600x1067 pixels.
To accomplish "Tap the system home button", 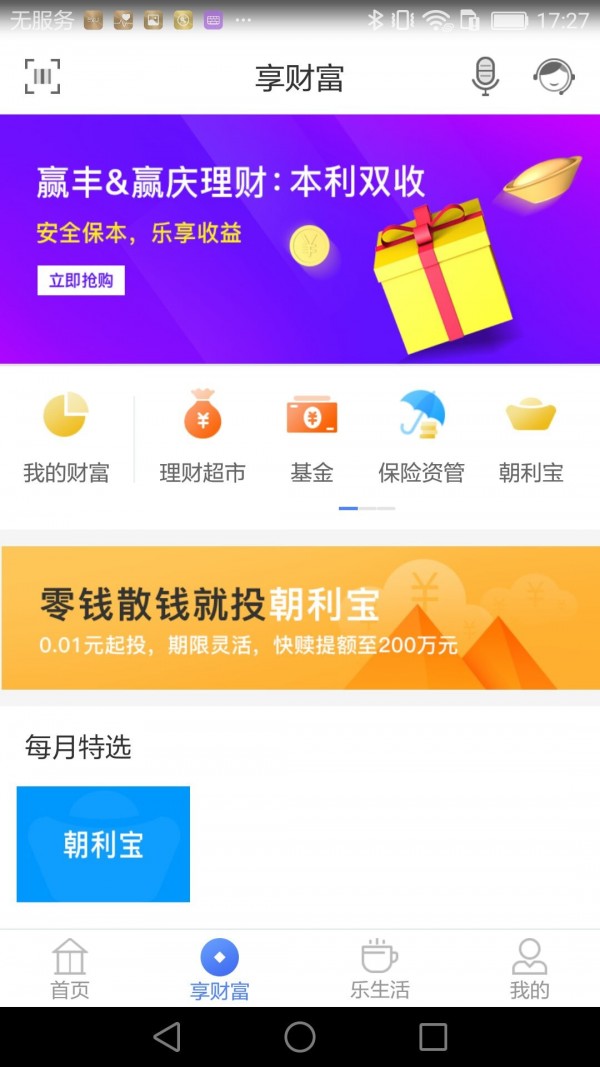I will 300,1037.
